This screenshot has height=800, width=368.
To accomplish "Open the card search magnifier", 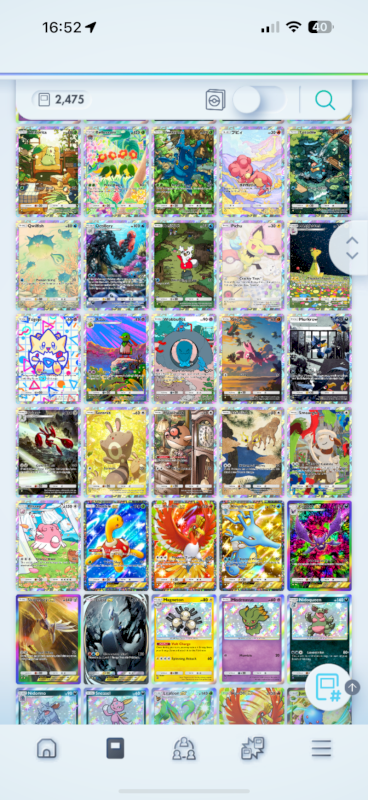I will click(x=325, y=100).
